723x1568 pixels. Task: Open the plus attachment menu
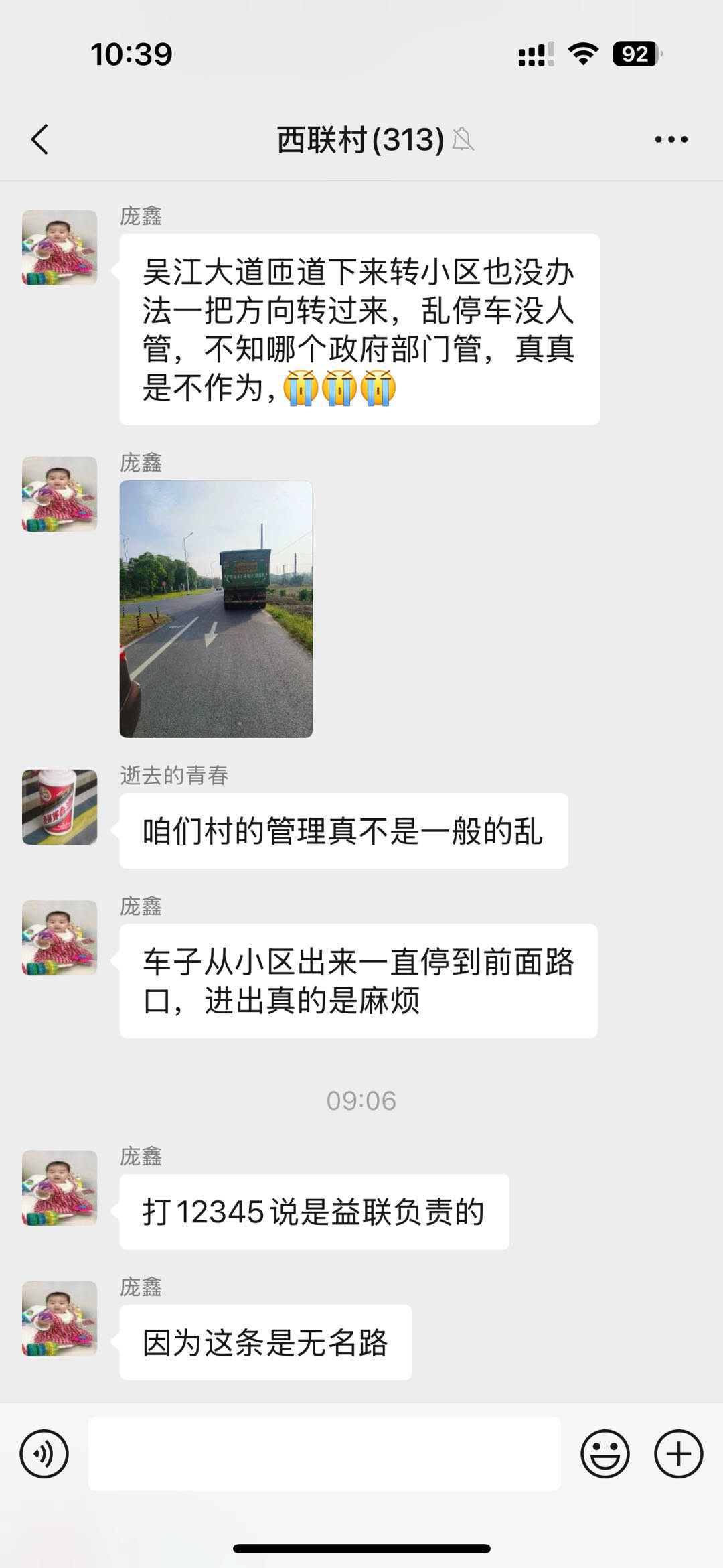[x=678, y=1453]
